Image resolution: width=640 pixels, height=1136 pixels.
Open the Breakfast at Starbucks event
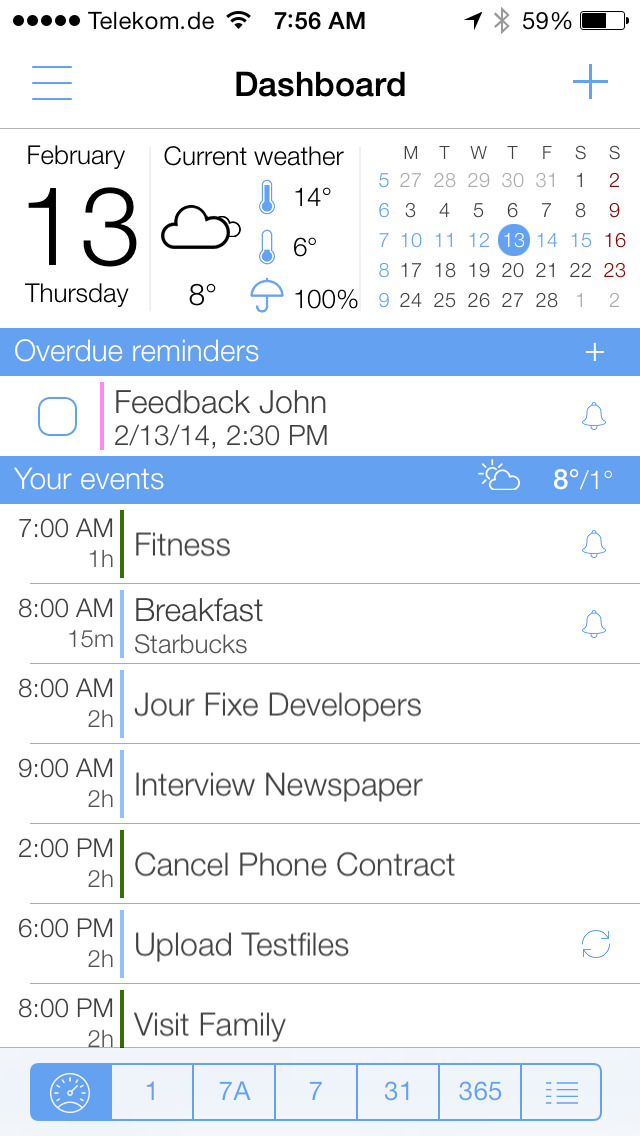pyautogui.click(x=320, y=624)
